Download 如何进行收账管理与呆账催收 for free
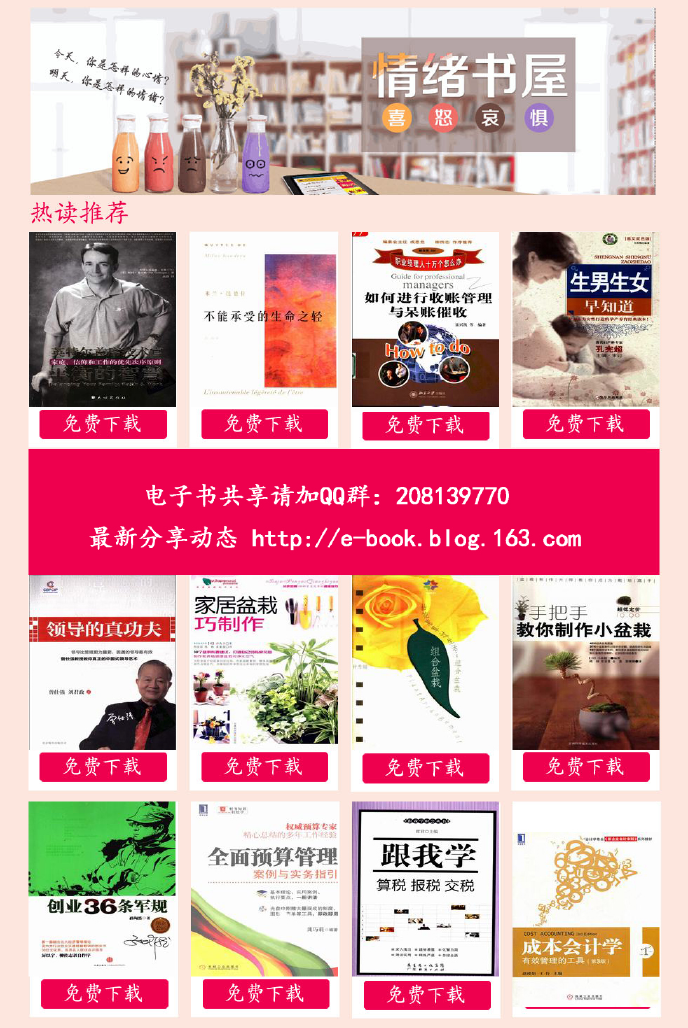 (425, 425)
